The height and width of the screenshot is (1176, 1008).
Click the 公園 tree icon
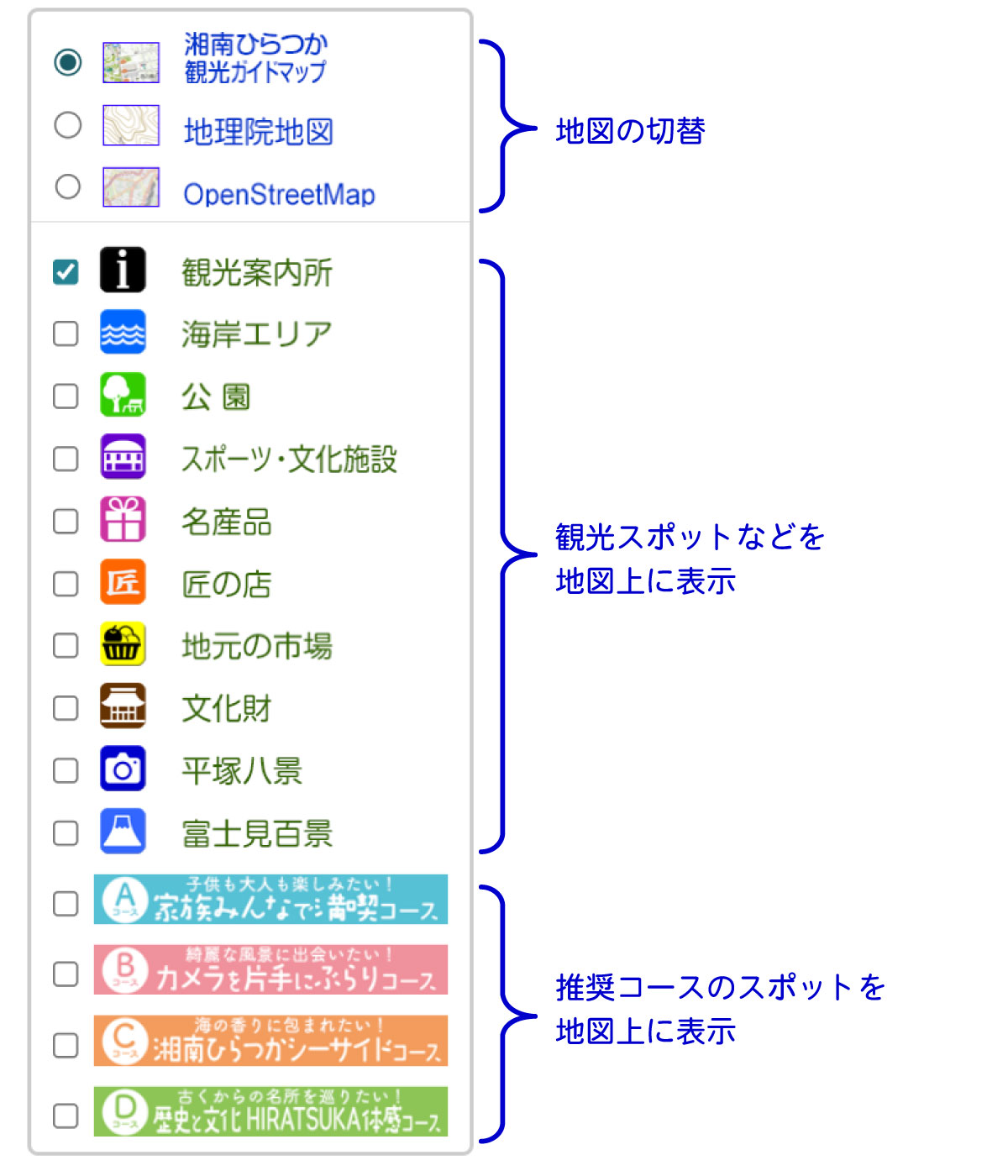click(123, 395)
